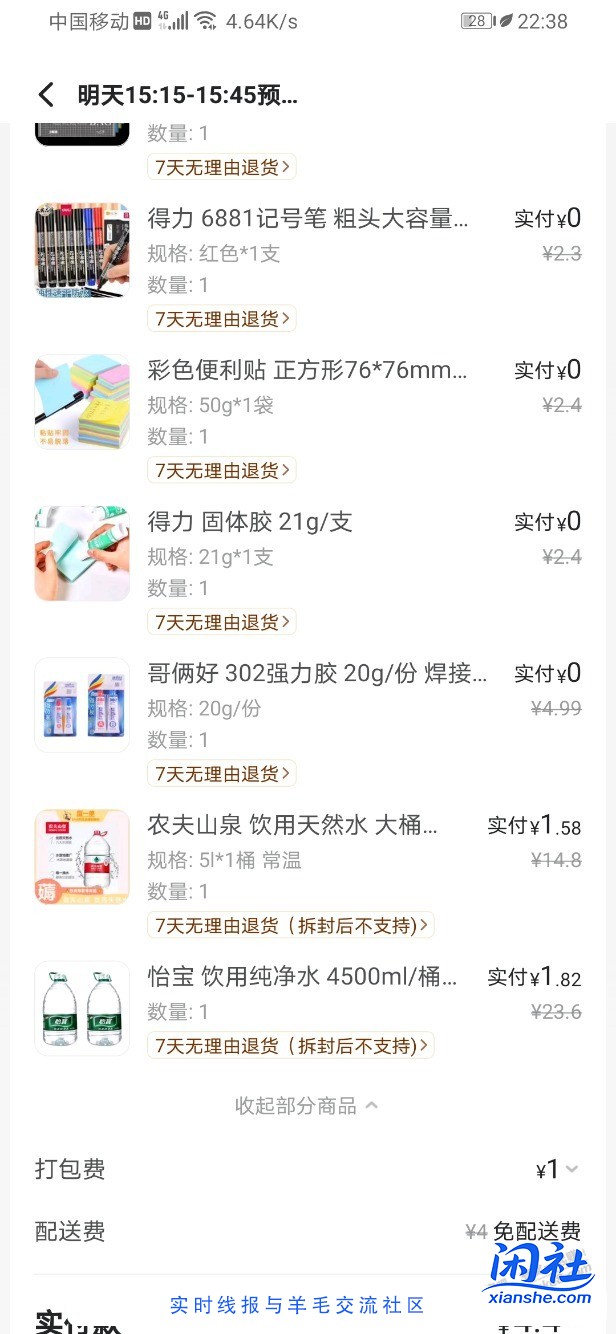The width and height of the screenshot is (616, 1334).
Task: Open 7天无理由退货 policy under 得力 固体胶
Action: tap(222, 622)
